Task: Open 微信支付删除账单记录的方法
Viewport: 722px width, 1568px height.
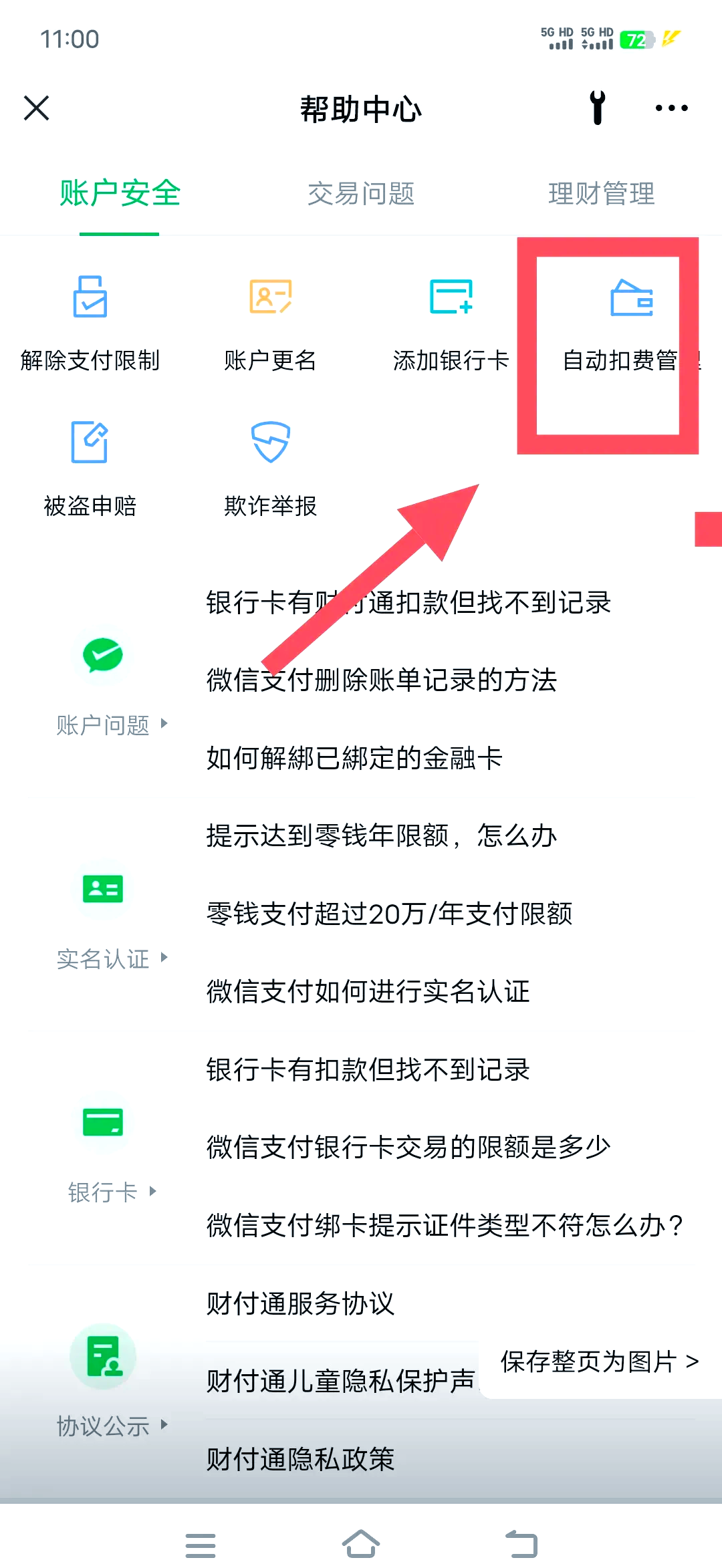Action: click(x=382, y=680)
